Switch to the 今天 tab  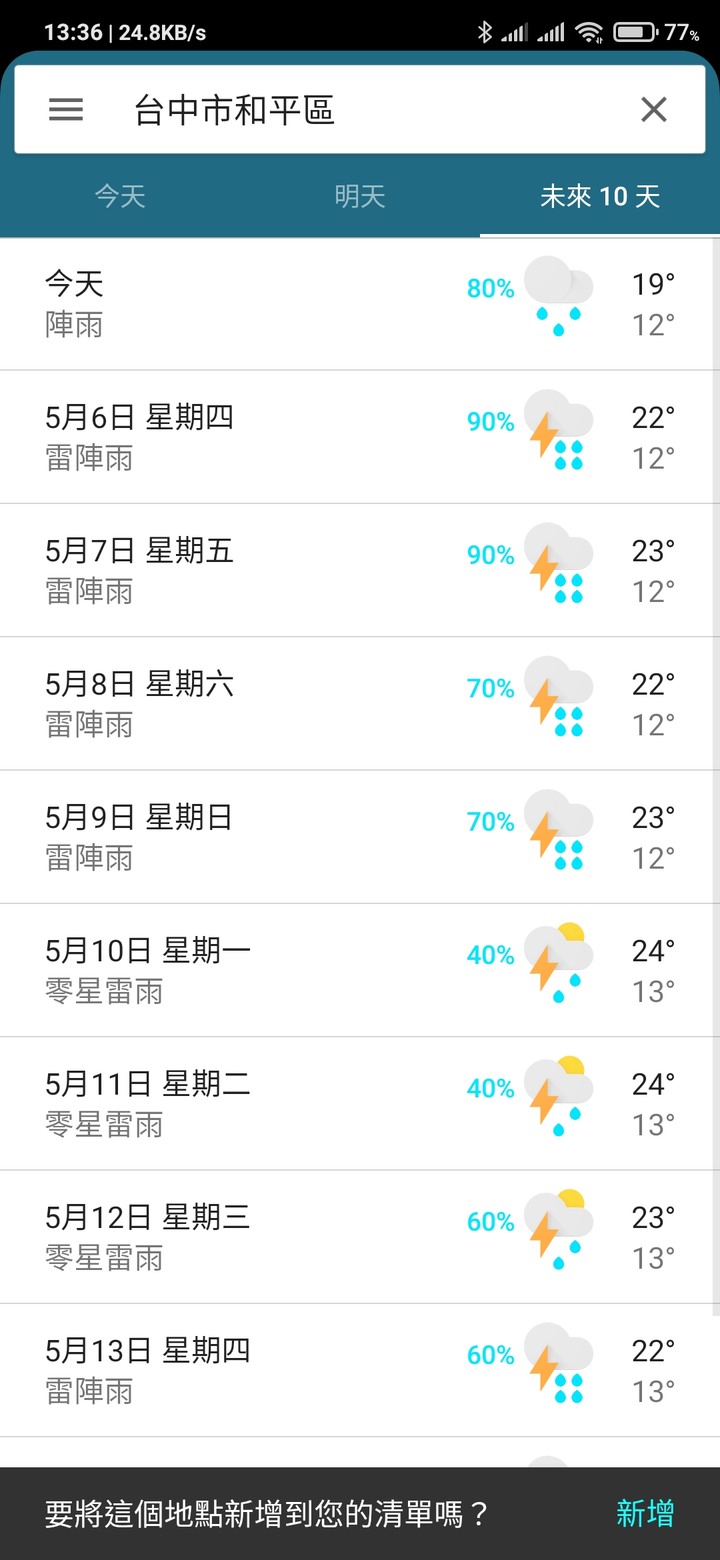click(x=120, y=196)
